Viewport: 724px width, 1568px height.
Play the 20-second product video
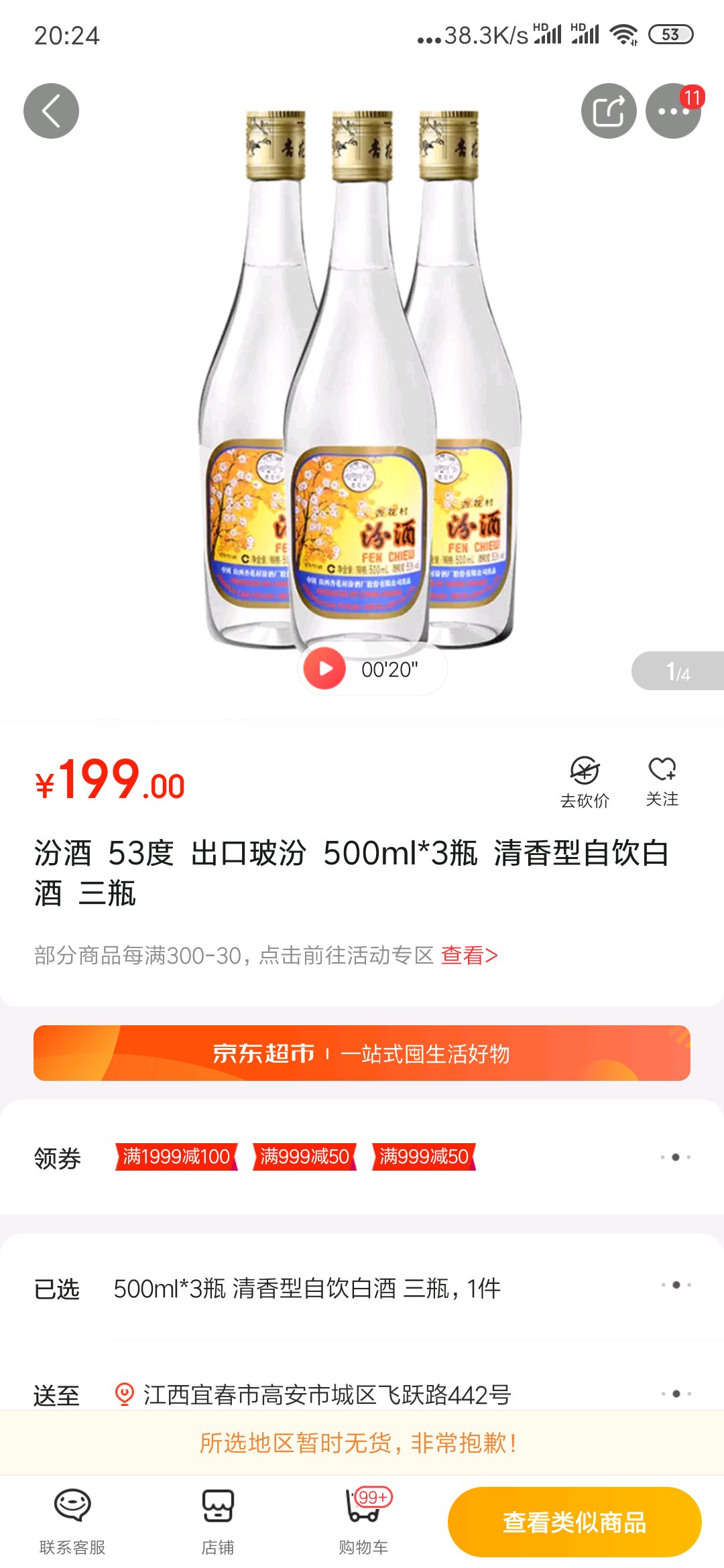(x=325, y=669)
